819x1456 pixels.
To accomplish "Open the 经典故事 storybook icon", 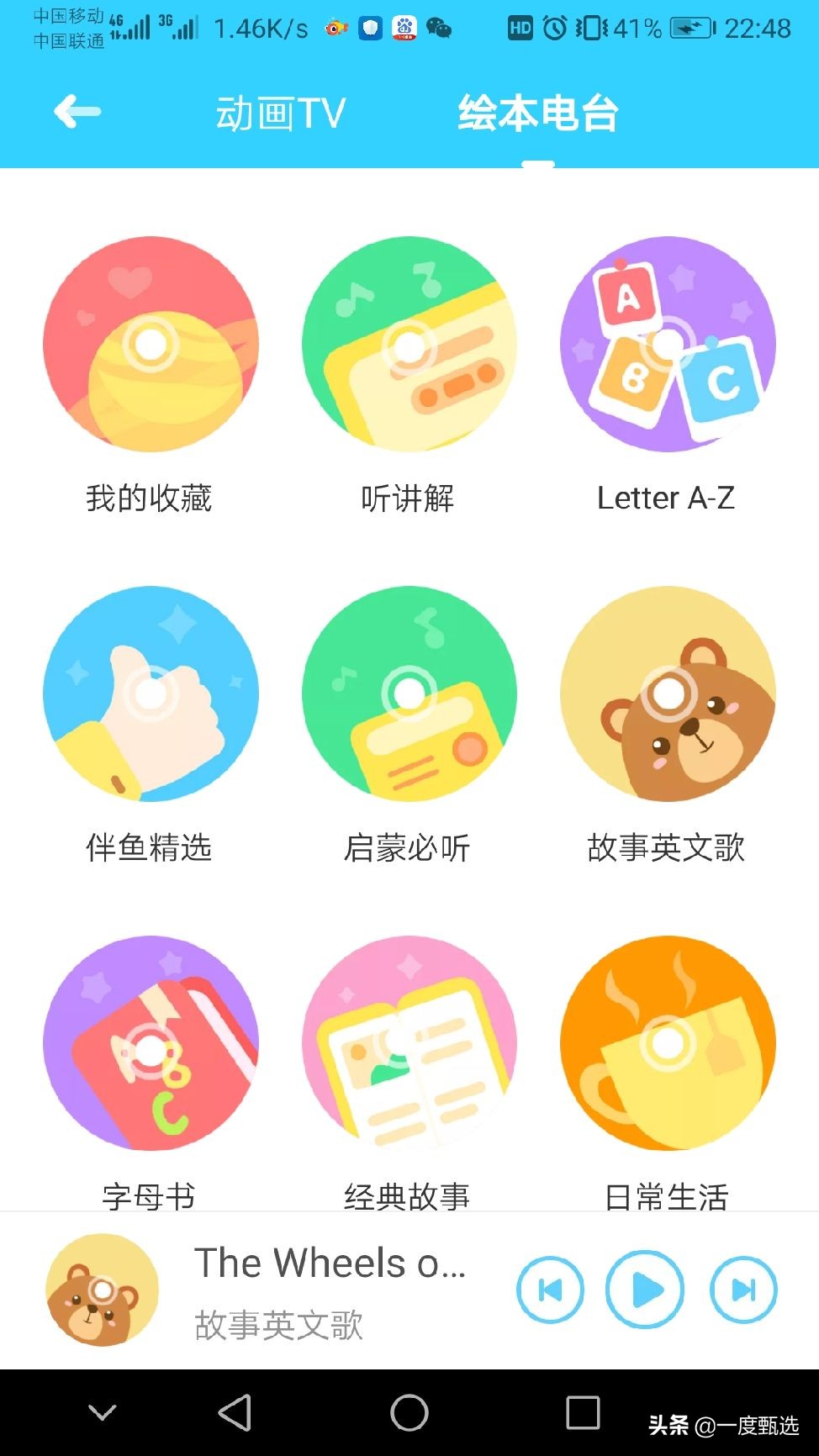I will pos(409,1042).
